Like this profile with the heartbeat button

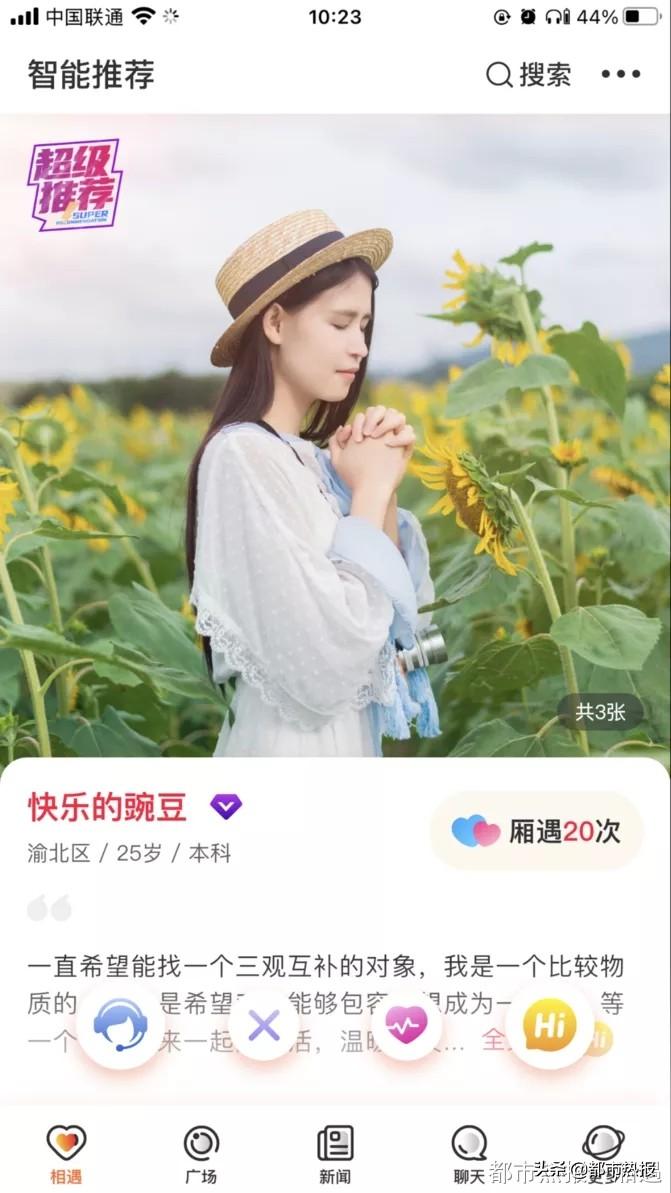(406, 1026)
